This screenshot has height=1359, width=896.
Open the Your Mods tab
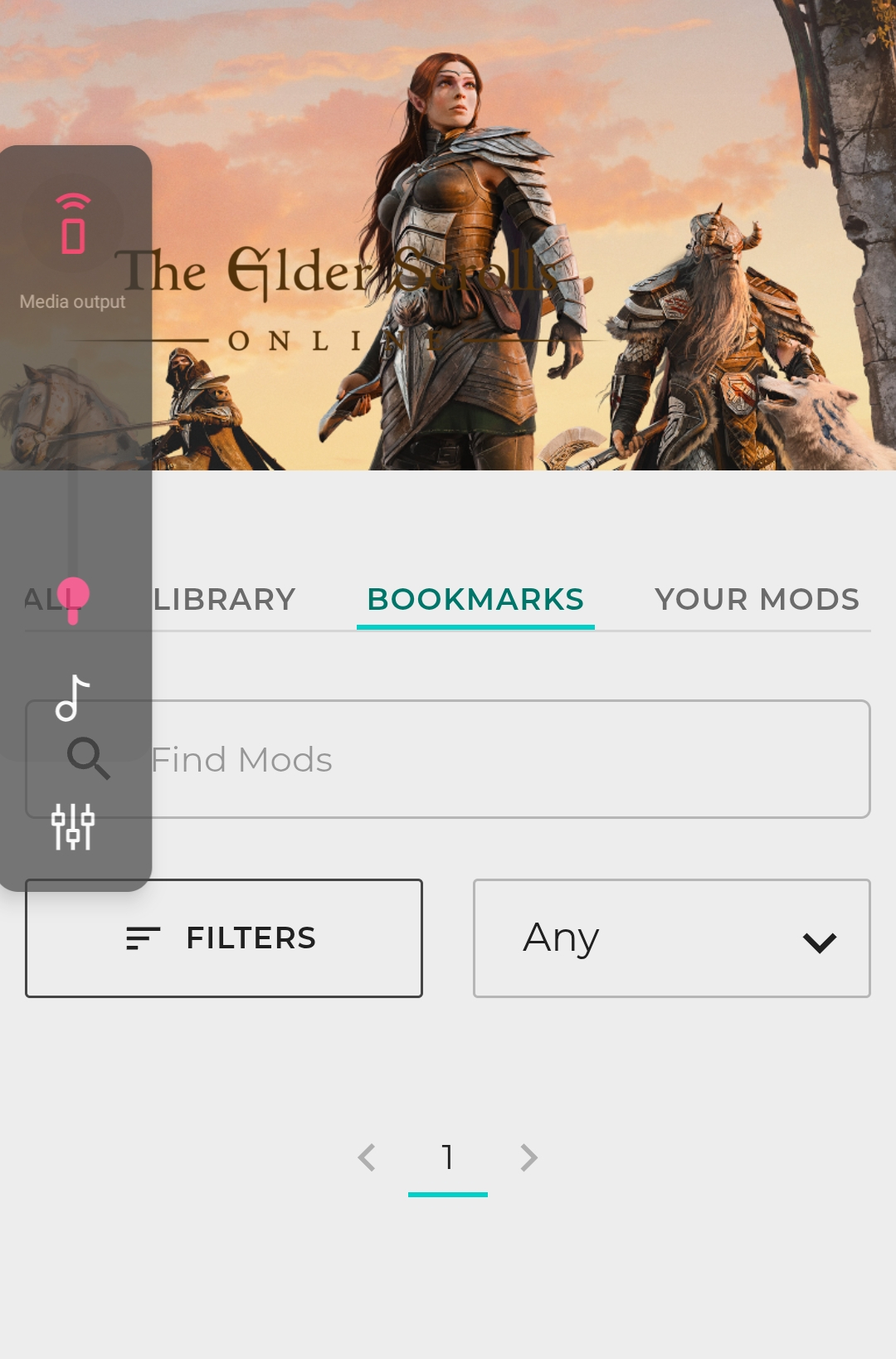pyautogui.click(x=757, y=599)
